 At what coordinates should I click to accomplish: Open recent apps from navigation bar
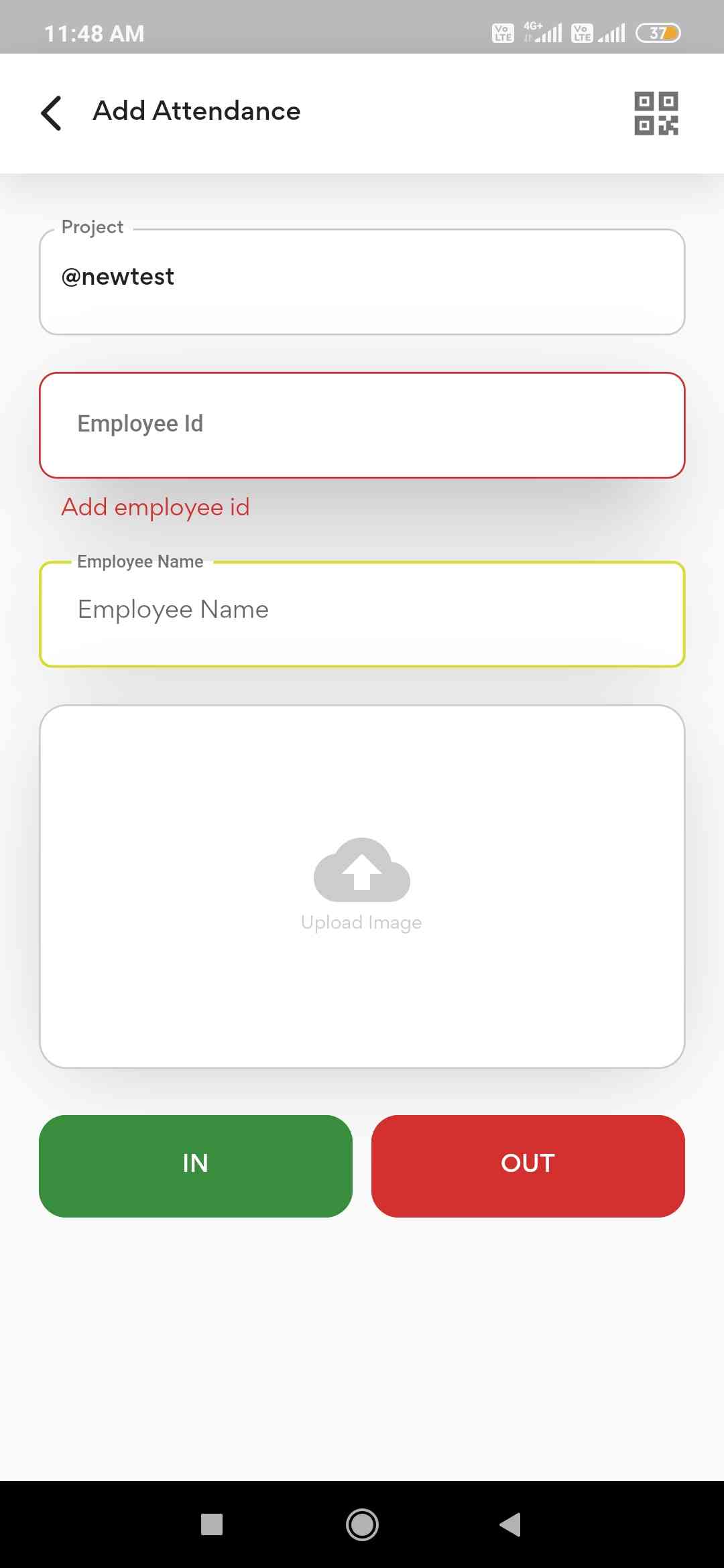click(x=212, y=1524)
